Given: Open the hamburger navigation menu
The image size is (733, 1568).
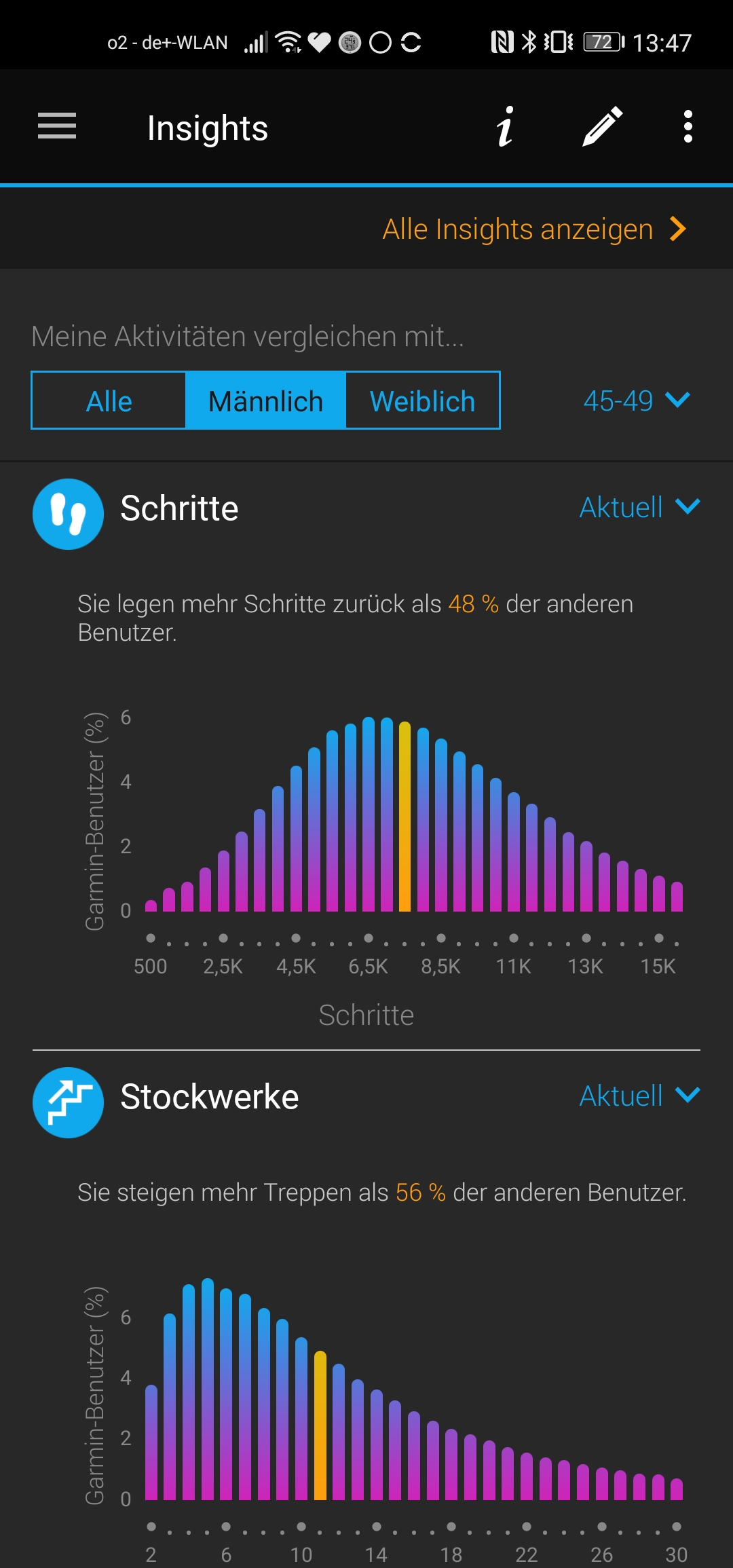Looking at the screenshot, I should tap(57, 127).
